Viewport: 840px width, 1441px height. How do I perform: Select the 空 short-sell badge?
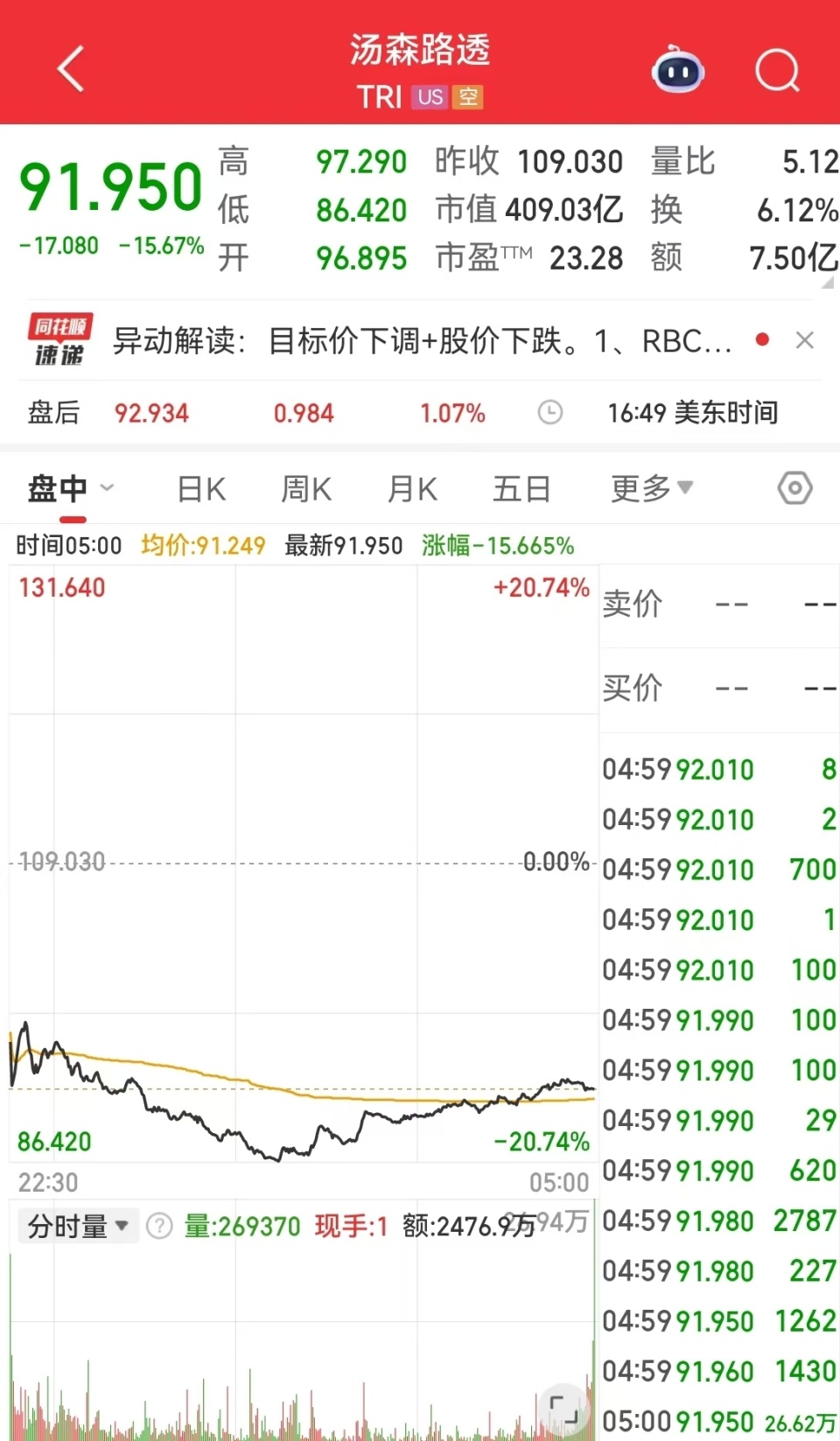click(x=471, y=97)
